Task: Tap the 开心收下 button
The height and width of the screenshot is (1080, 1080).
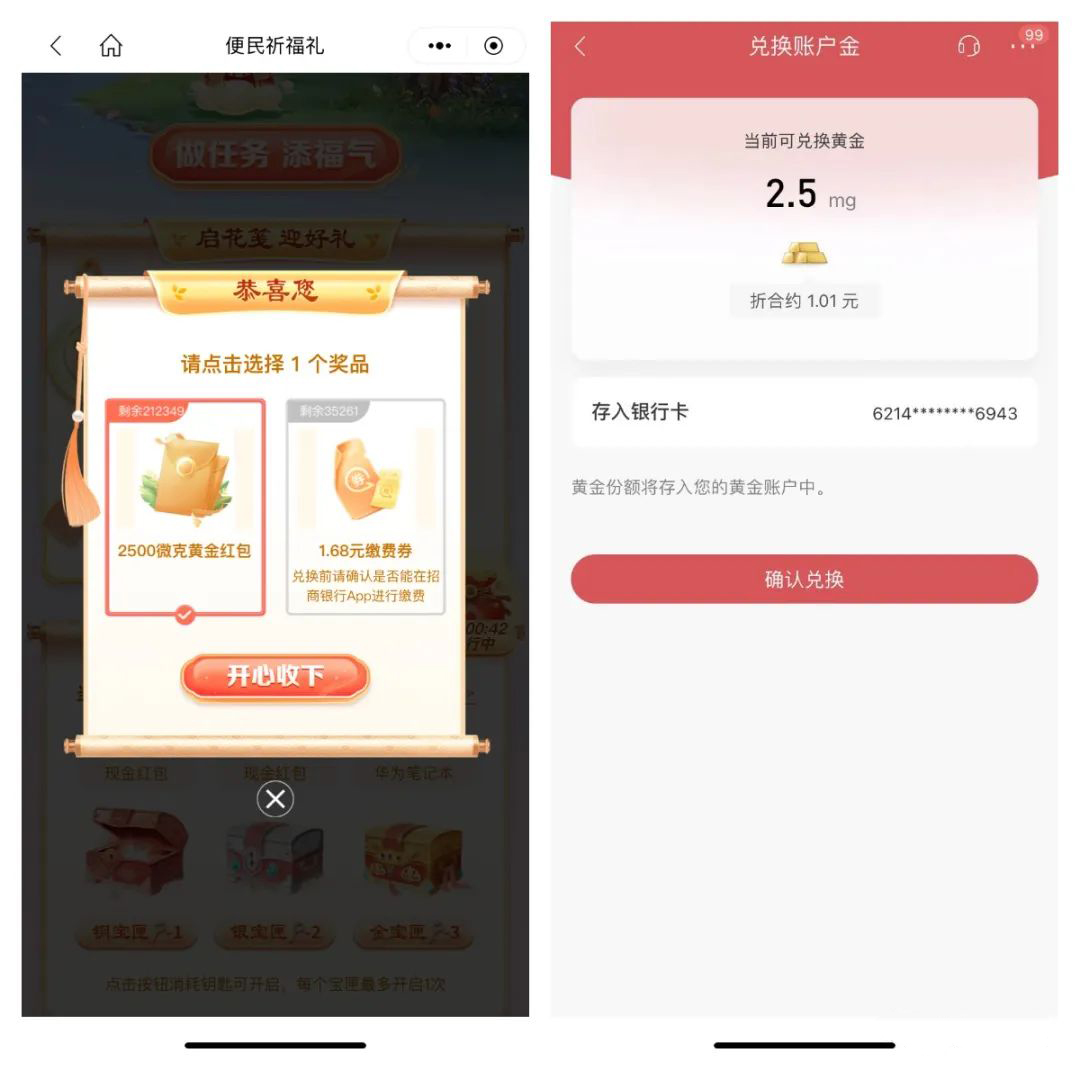Action: (x=275, y=677)
